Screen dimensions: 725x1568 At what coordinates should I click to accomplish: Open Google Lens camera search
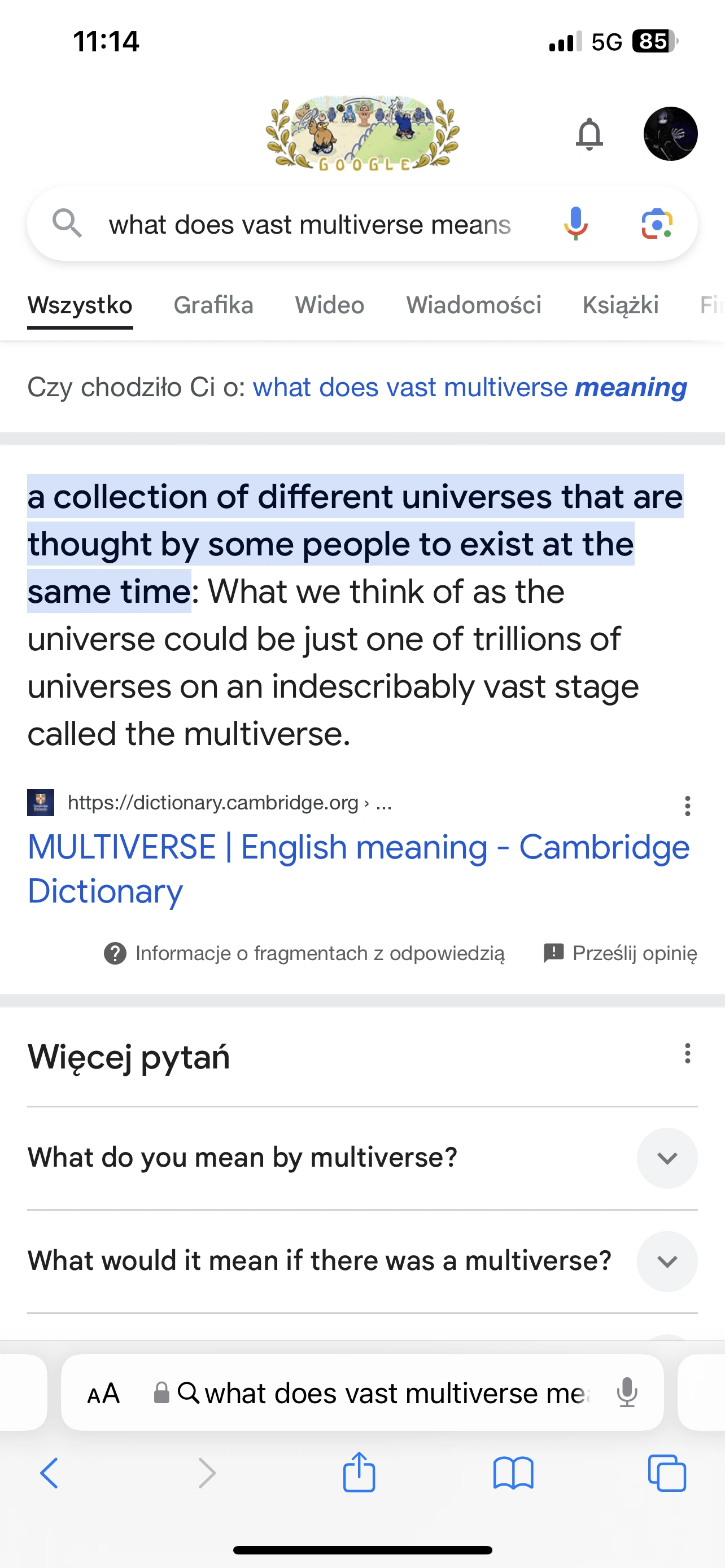657,224
